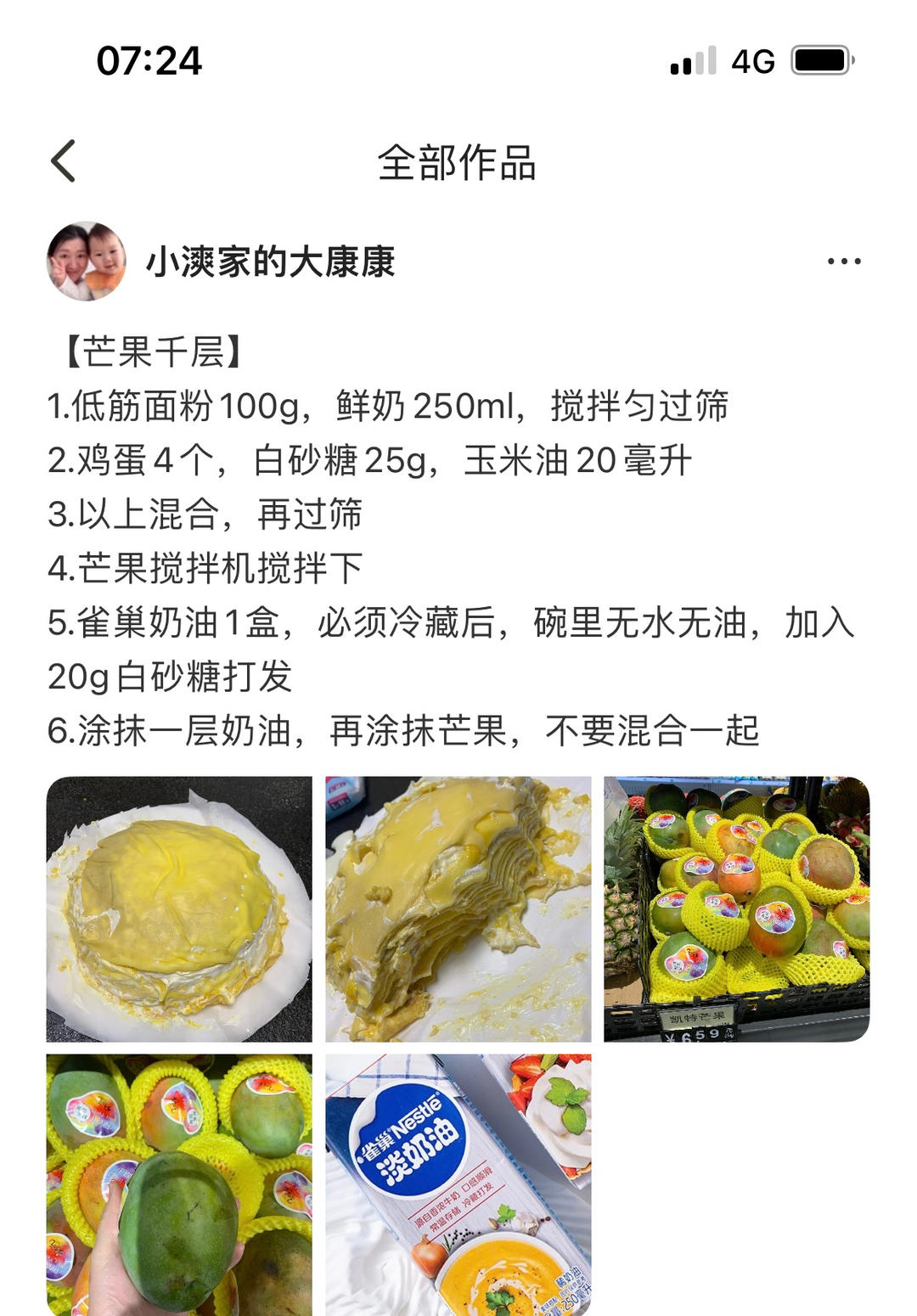This screenshot has width=917, height=1316.
Task: Open the whole mango crepe cake photo
Action: [x=179, y=908]
